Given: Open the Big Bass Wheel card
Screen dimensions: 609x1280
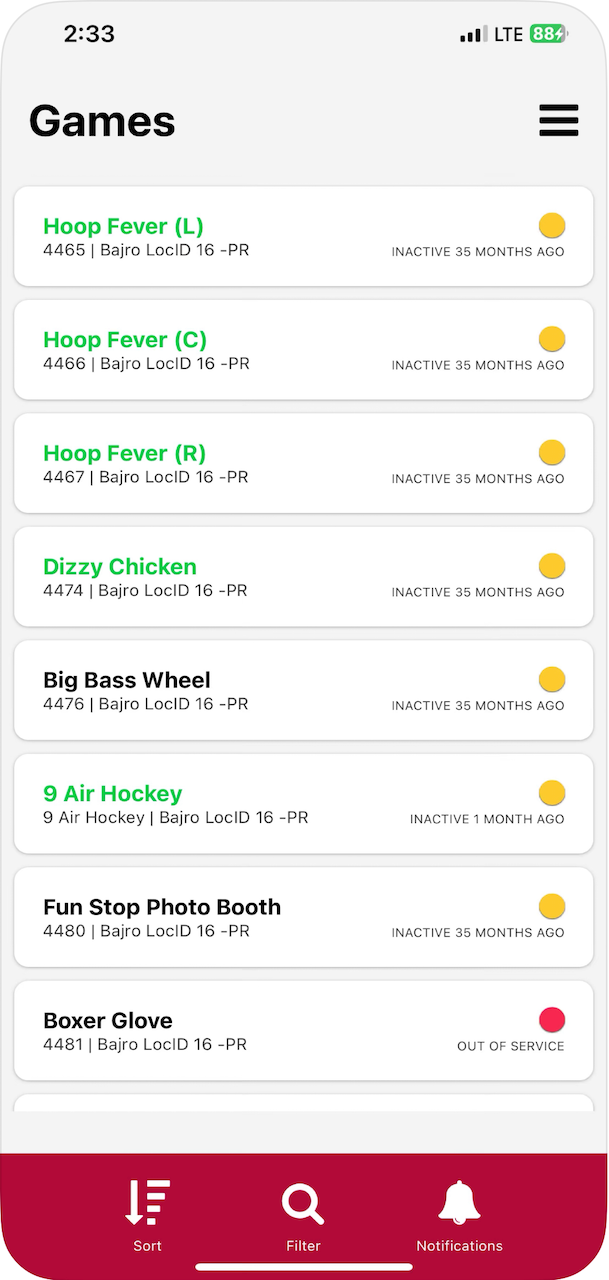Looking at the screenshot, I should (304, 690).
